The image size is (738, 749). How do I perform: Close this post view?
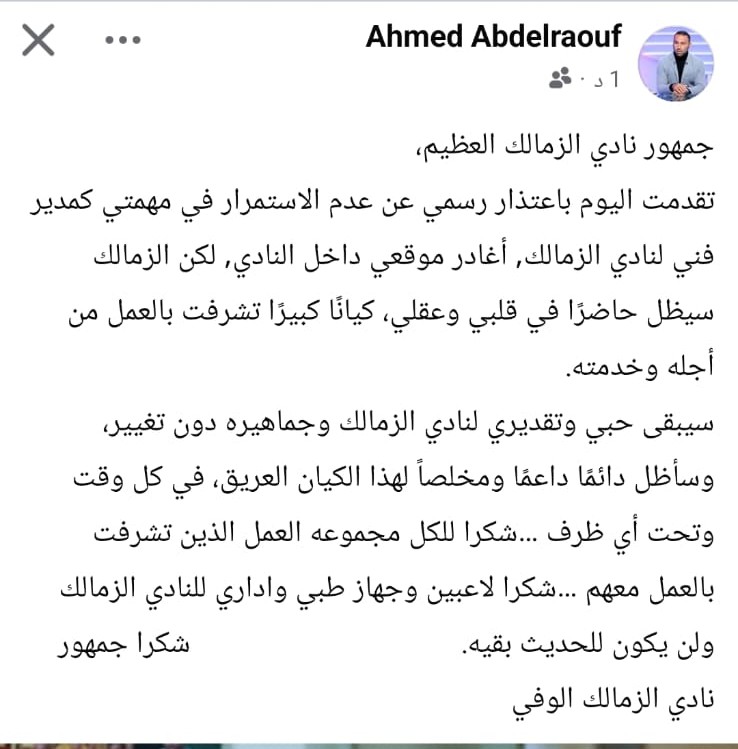(x=38, y=40)
